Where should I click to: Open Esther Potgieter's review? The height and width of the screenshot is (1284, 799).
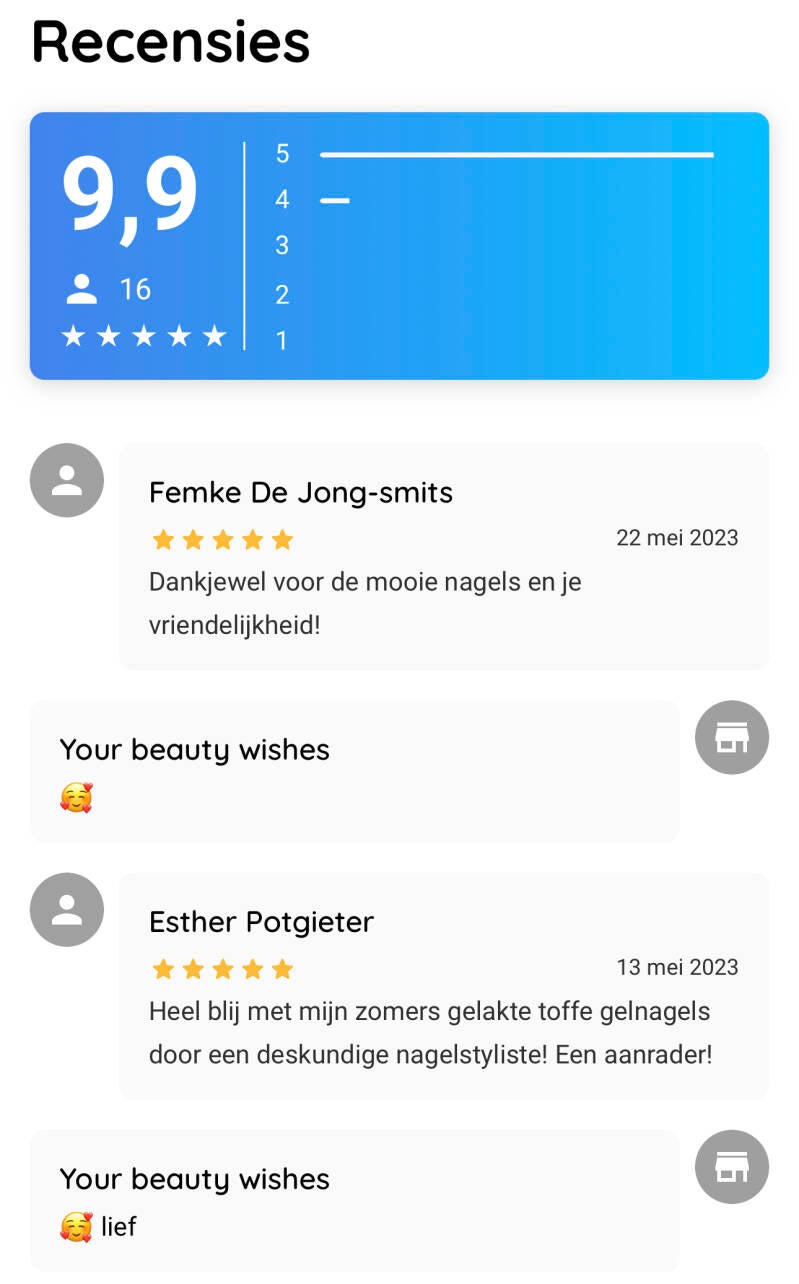[443, 986]
